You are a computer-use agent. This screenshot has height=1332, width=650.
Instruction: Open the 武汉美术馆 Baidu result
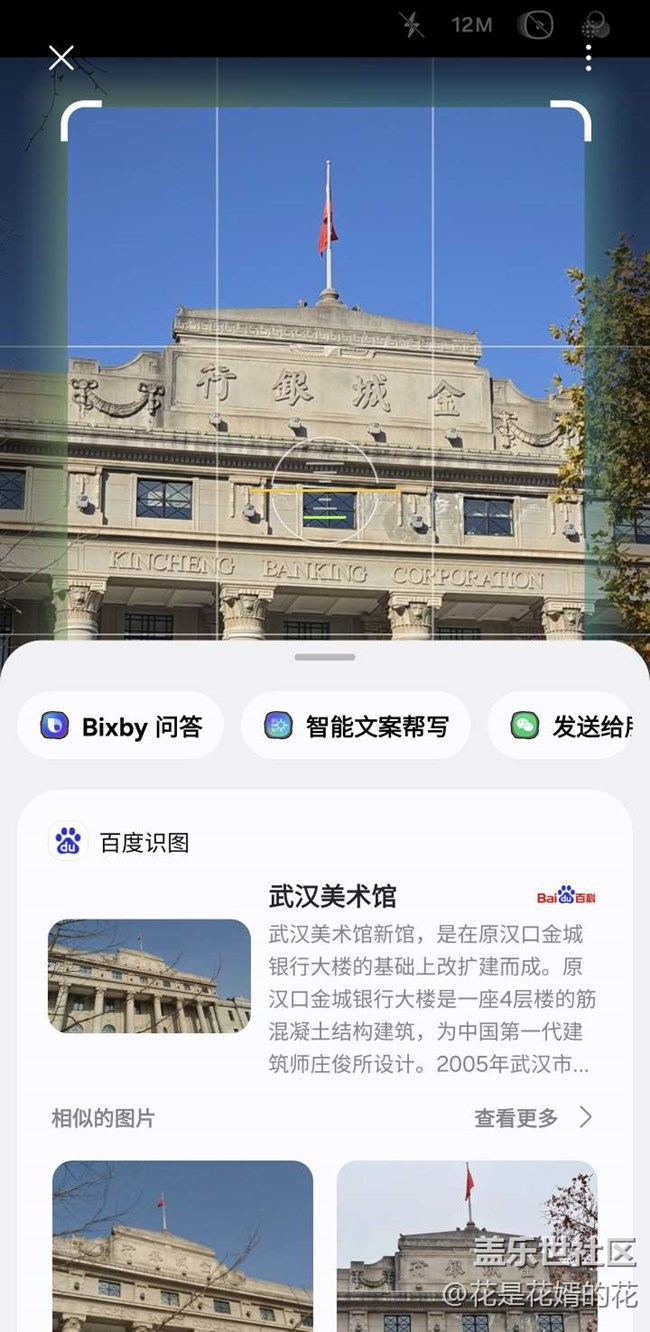click(331, 896)
